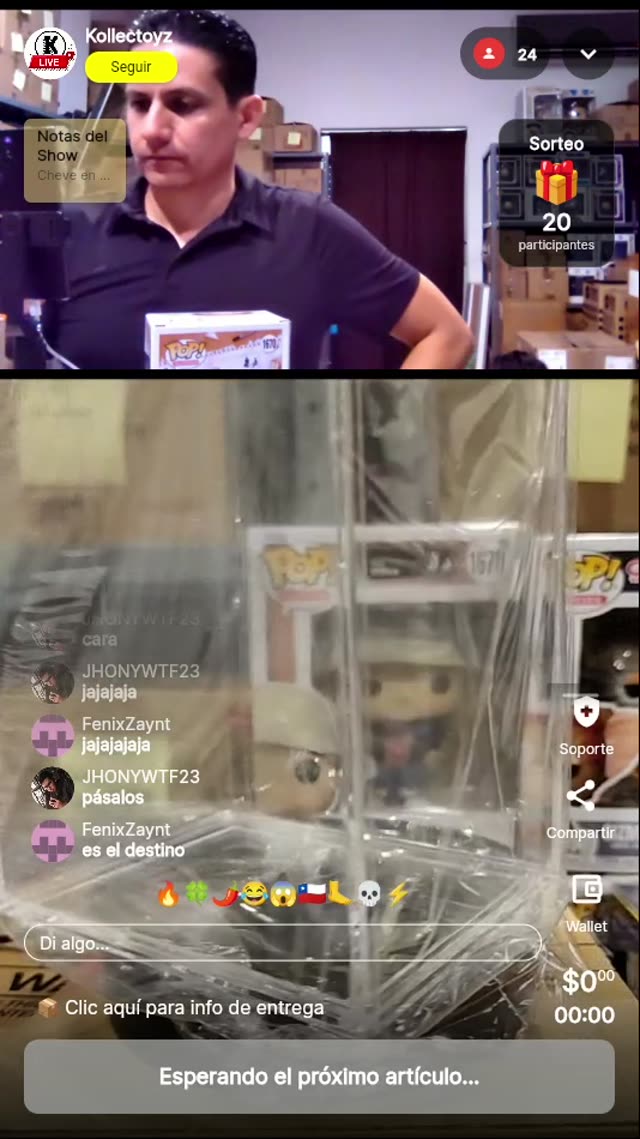640x1139 pixels.
Task: Tap the 'Di algo...' chat field
Action: click(282, 943)
